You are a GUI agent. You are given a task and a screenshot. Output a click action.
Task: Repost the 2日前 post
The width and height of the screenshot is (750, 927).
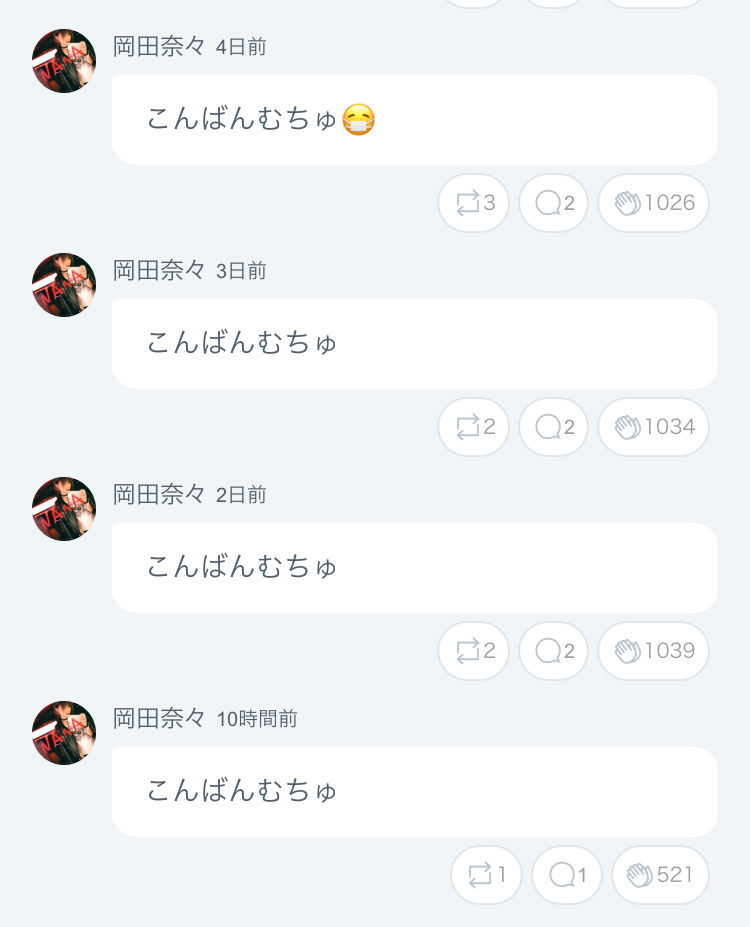[x=473, y=651]
